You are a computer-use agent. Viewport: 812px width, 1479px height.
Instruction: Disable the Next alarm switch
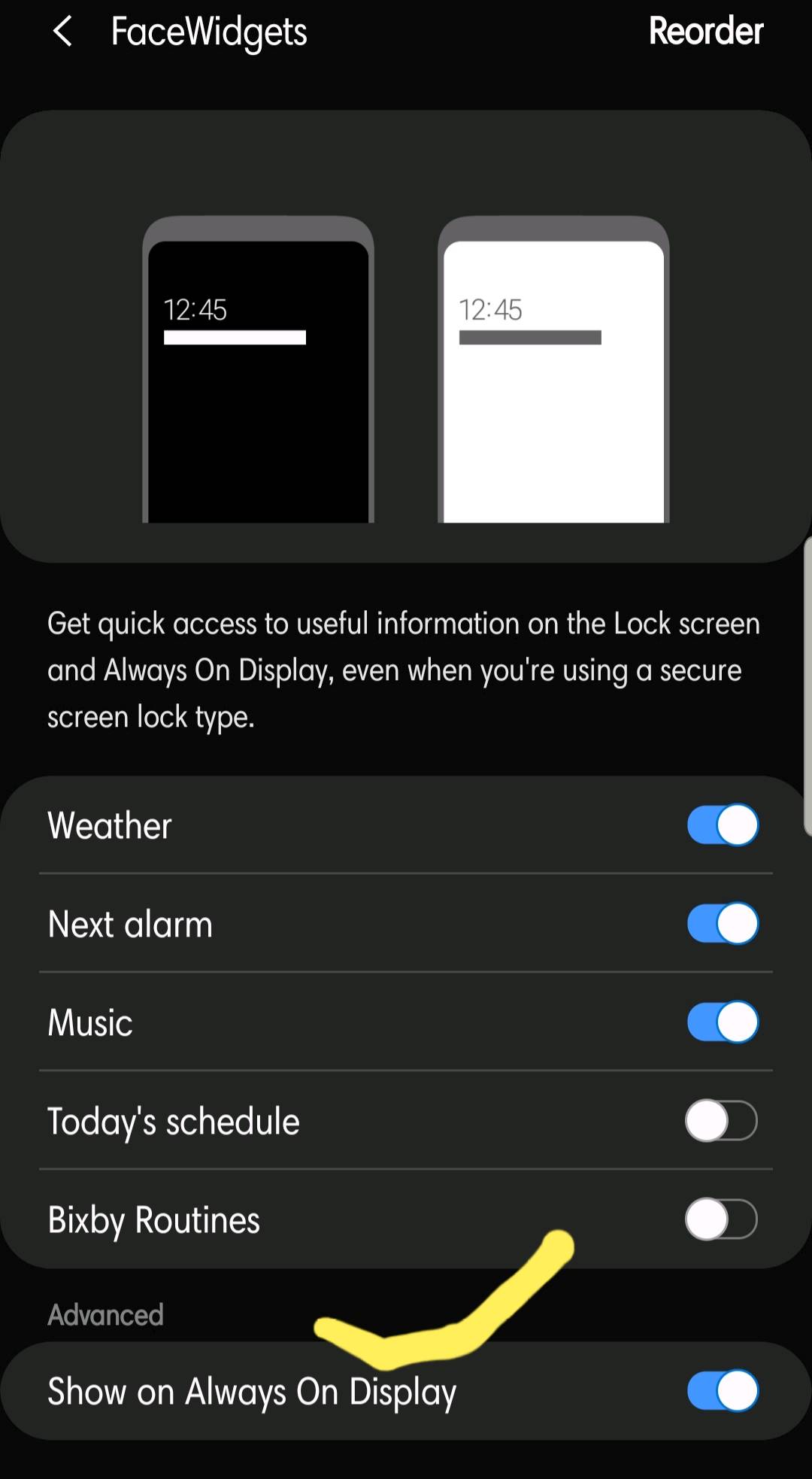click(723, 924)
